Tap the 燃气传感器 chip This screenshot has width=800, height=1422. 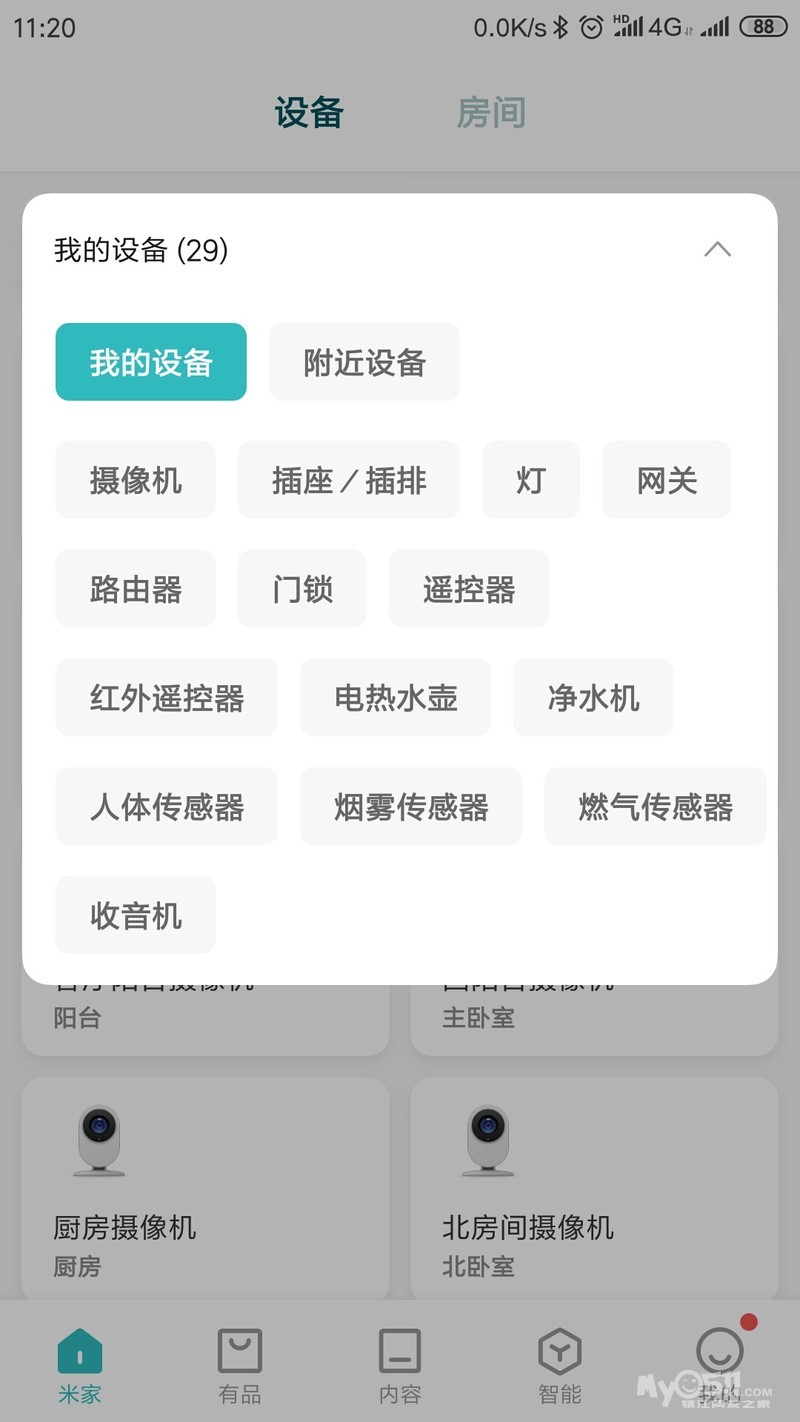pyautogui.click(x=655, y=807)
